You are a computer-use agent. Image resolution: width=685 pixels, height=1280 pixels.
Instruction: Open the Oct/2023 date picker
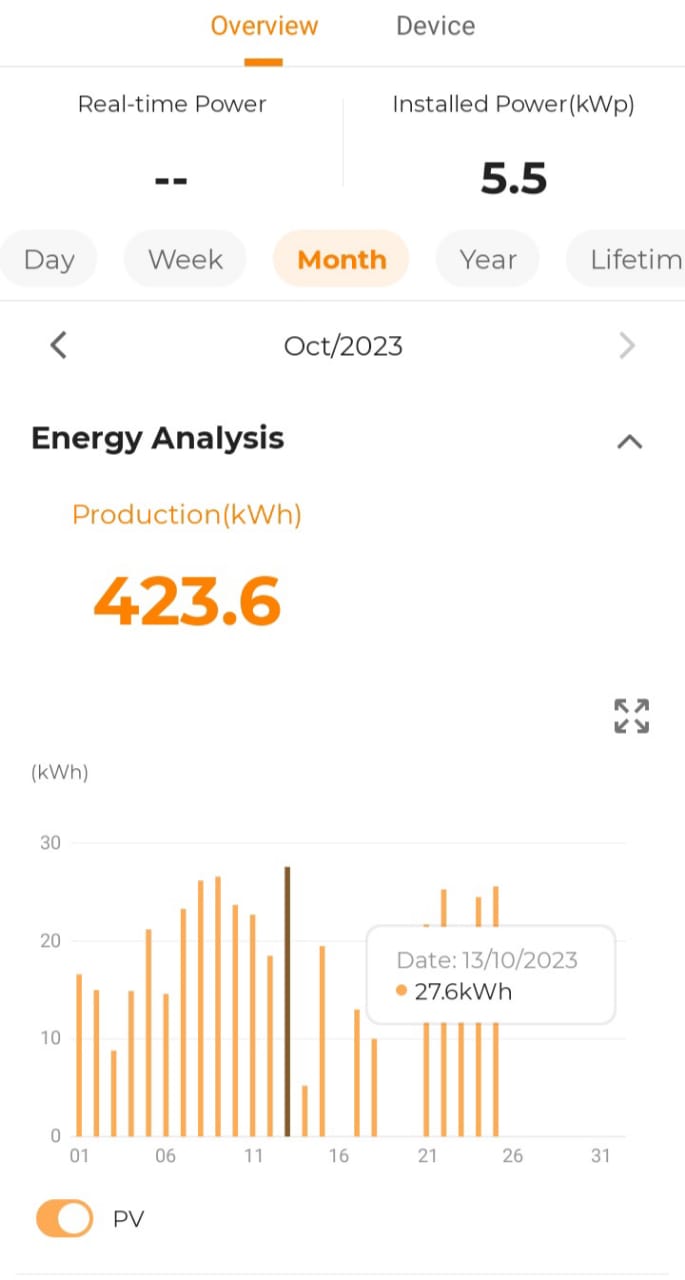click(343, 346)
